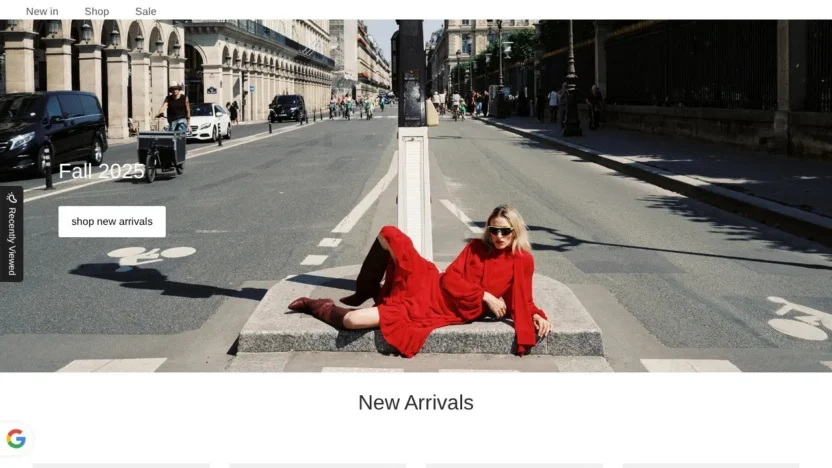
Task: Expand the Recently Viewed side tab
Action: (11, 234)
